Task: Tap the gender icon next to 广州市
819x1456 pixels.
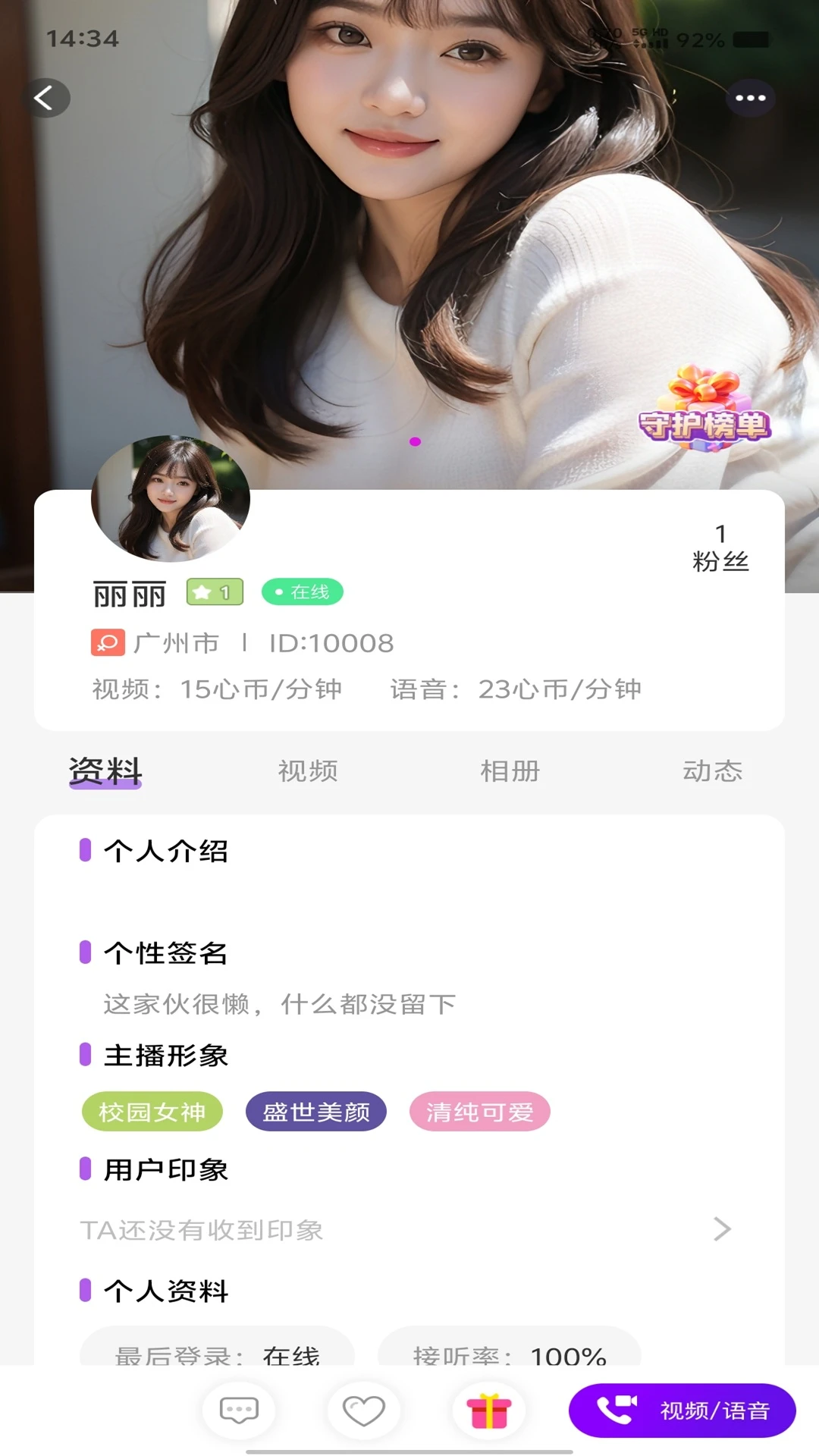Action: (x=106, y=642)
